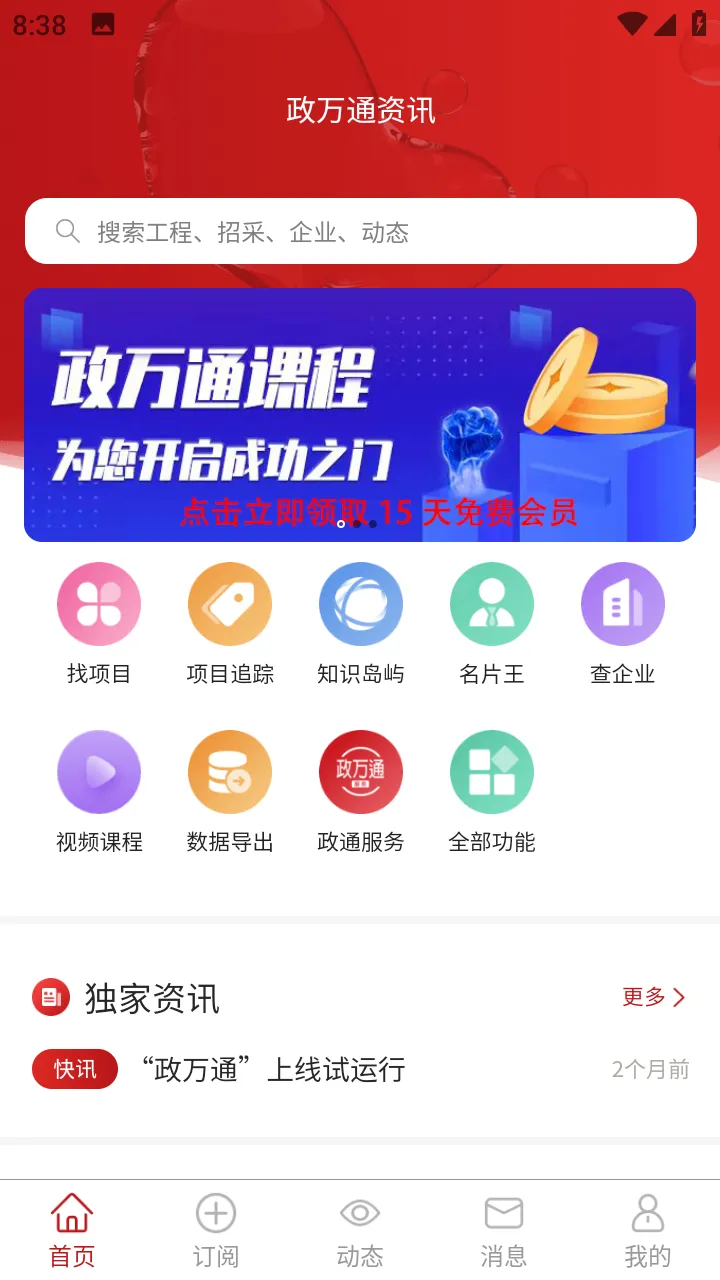
Task: Go to the 我的 profile tab
Action: 648,1230
